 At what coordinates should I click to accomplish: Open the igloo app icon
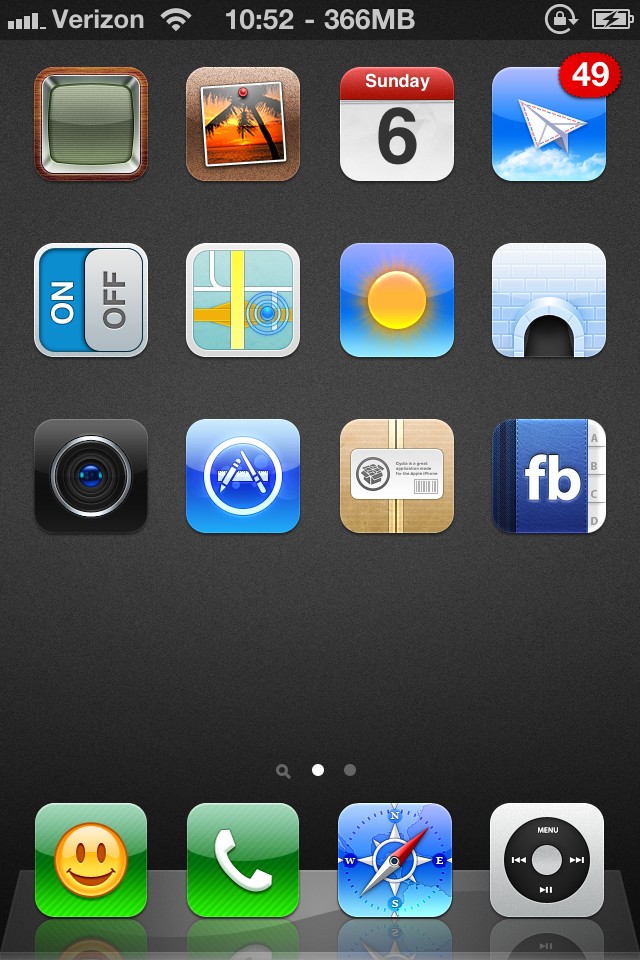(x=549, y=300)
